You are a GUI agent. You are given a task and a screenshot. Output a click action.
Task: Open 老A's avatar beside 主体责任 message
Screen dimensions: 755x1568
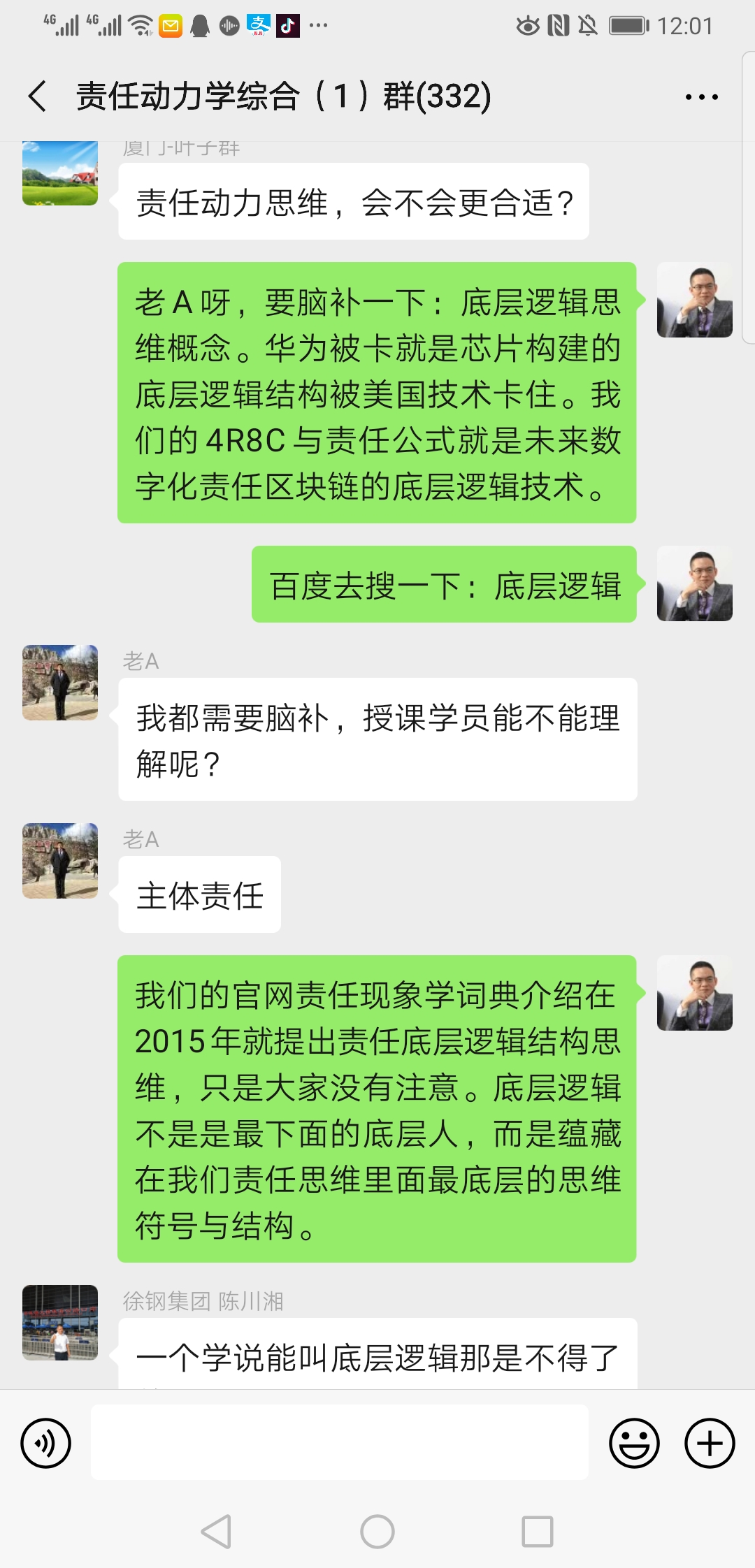(60, 860)
